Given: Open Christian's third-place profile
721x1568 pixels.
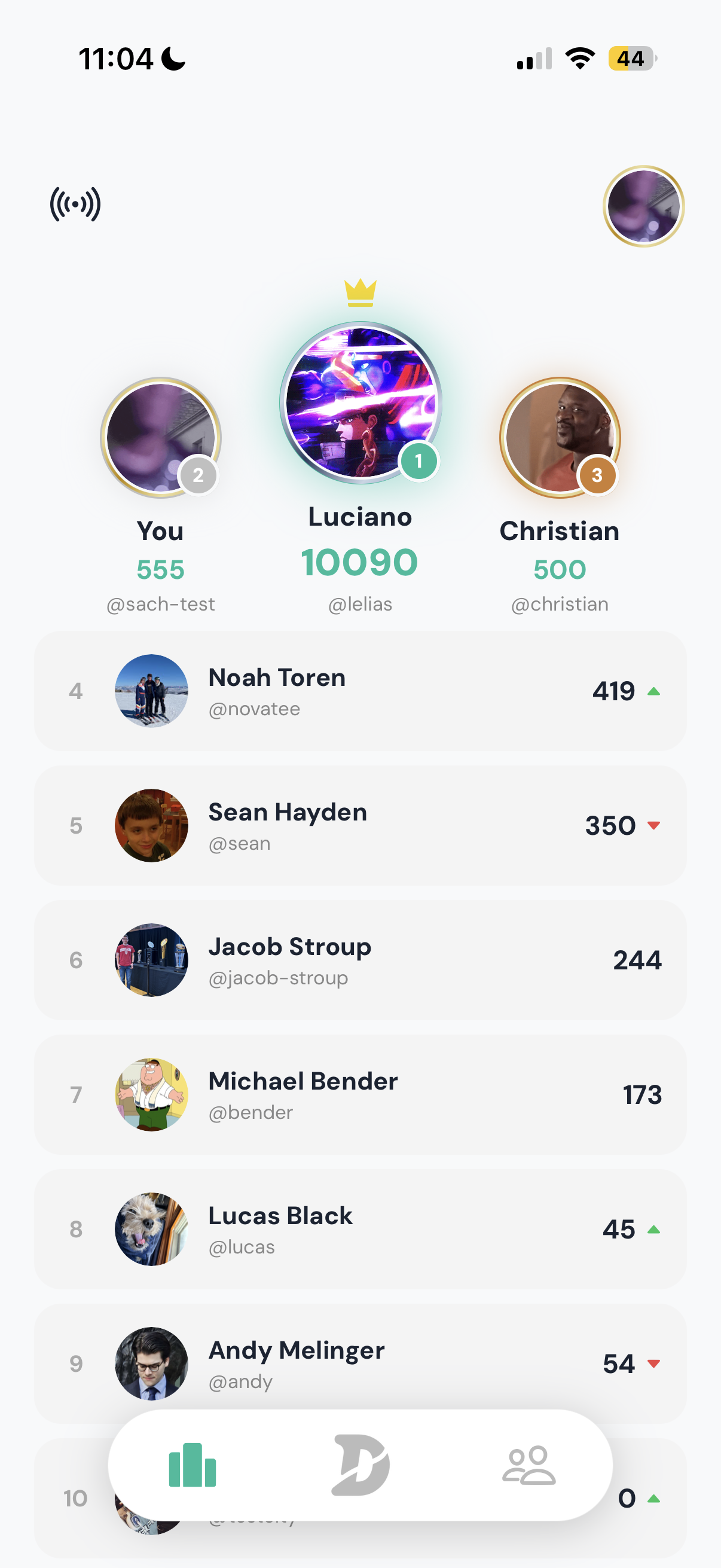Looking at the screenshot, I should tap(560, 438).
